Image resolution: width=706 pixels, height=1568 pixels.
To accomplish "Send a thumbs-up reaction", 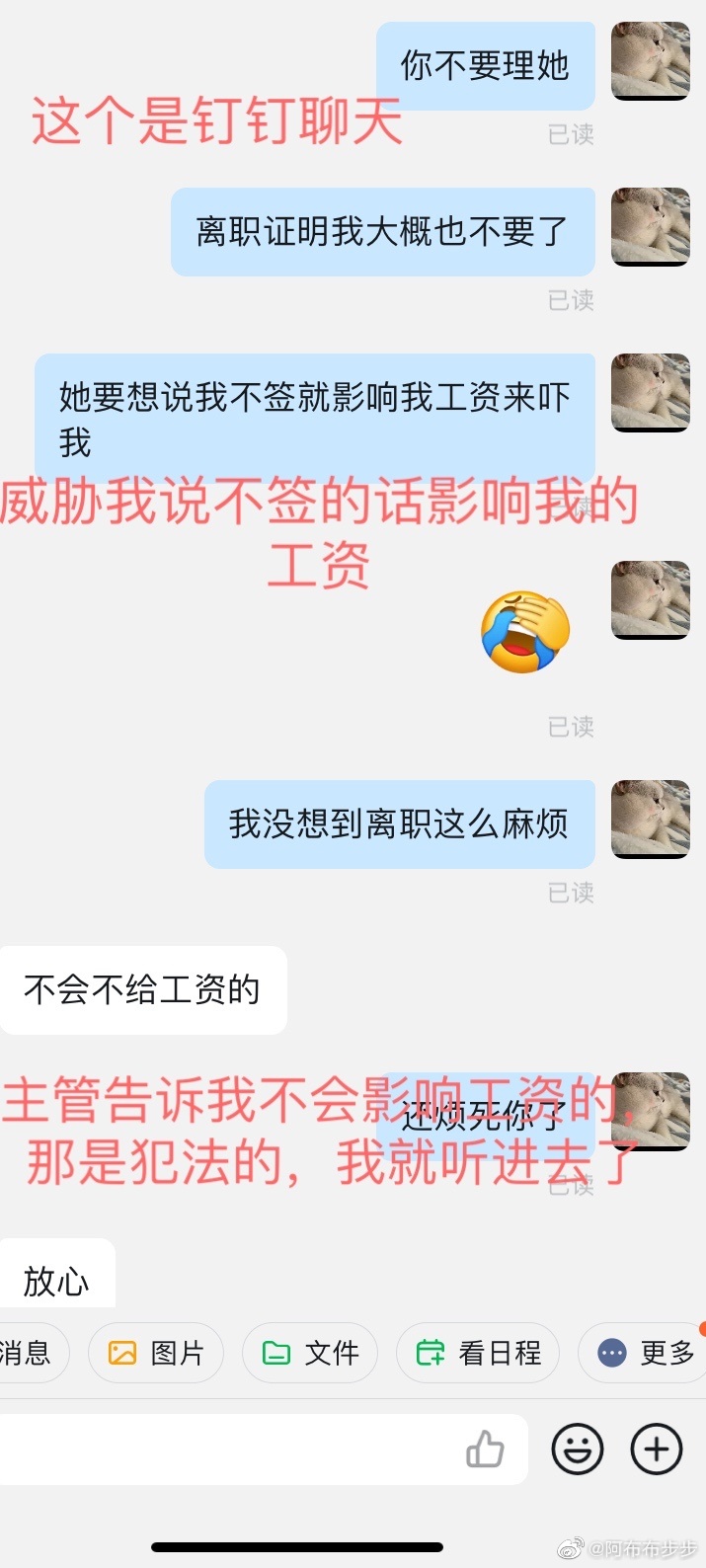I will click(485, 1450).
